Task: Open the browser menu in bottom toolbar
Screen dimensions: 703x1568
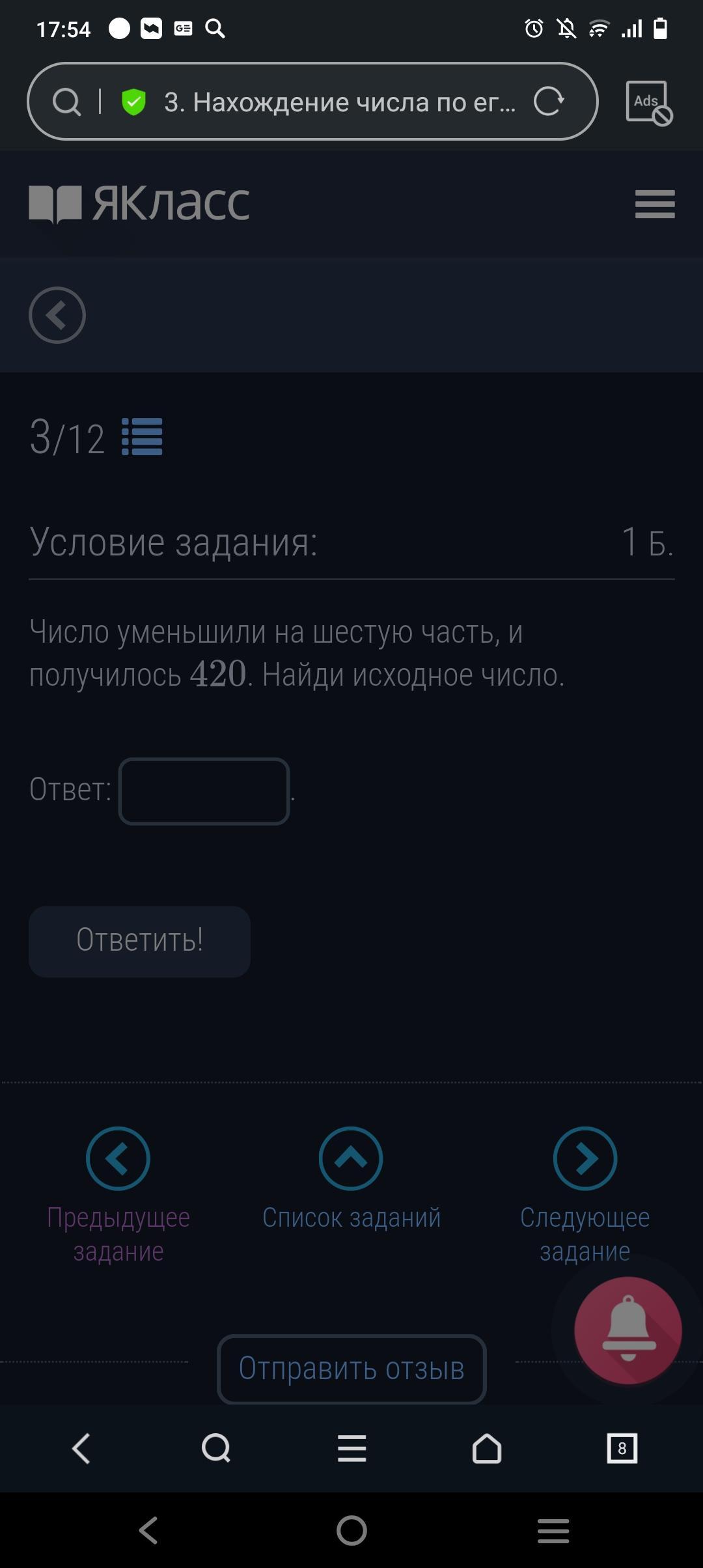Action: (x=351, y=1449)
